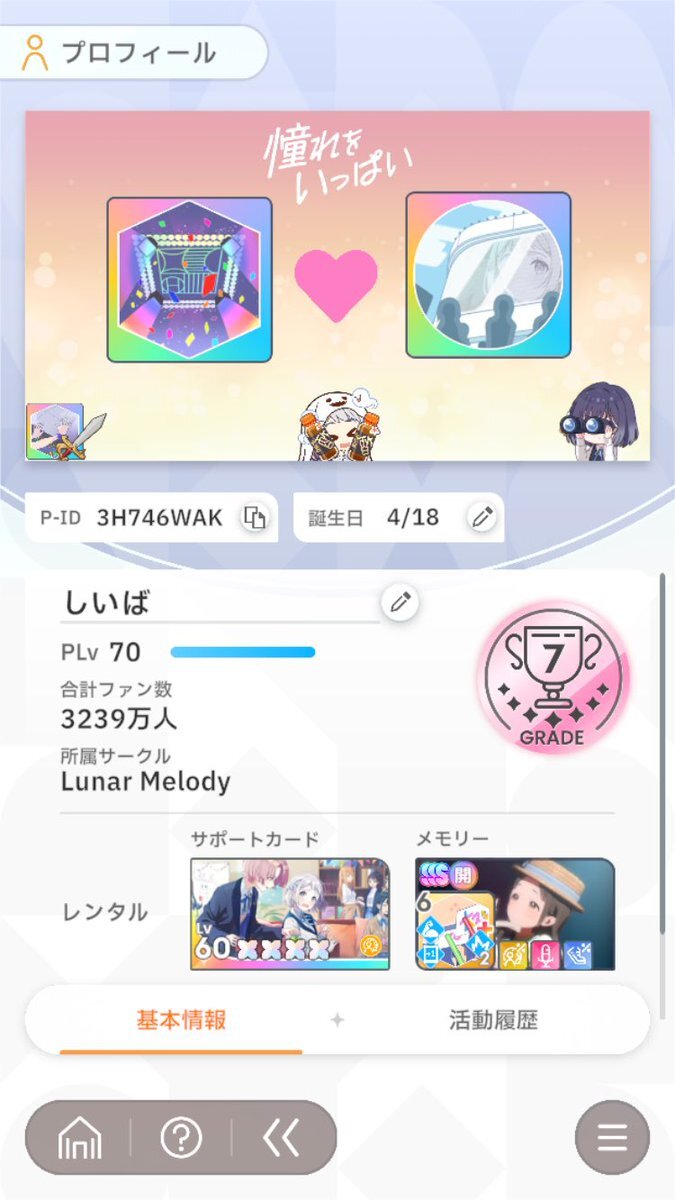Open the grade 7 trophy badge
This screenshot has width=675, height=1200.
[x=553, y=680]
